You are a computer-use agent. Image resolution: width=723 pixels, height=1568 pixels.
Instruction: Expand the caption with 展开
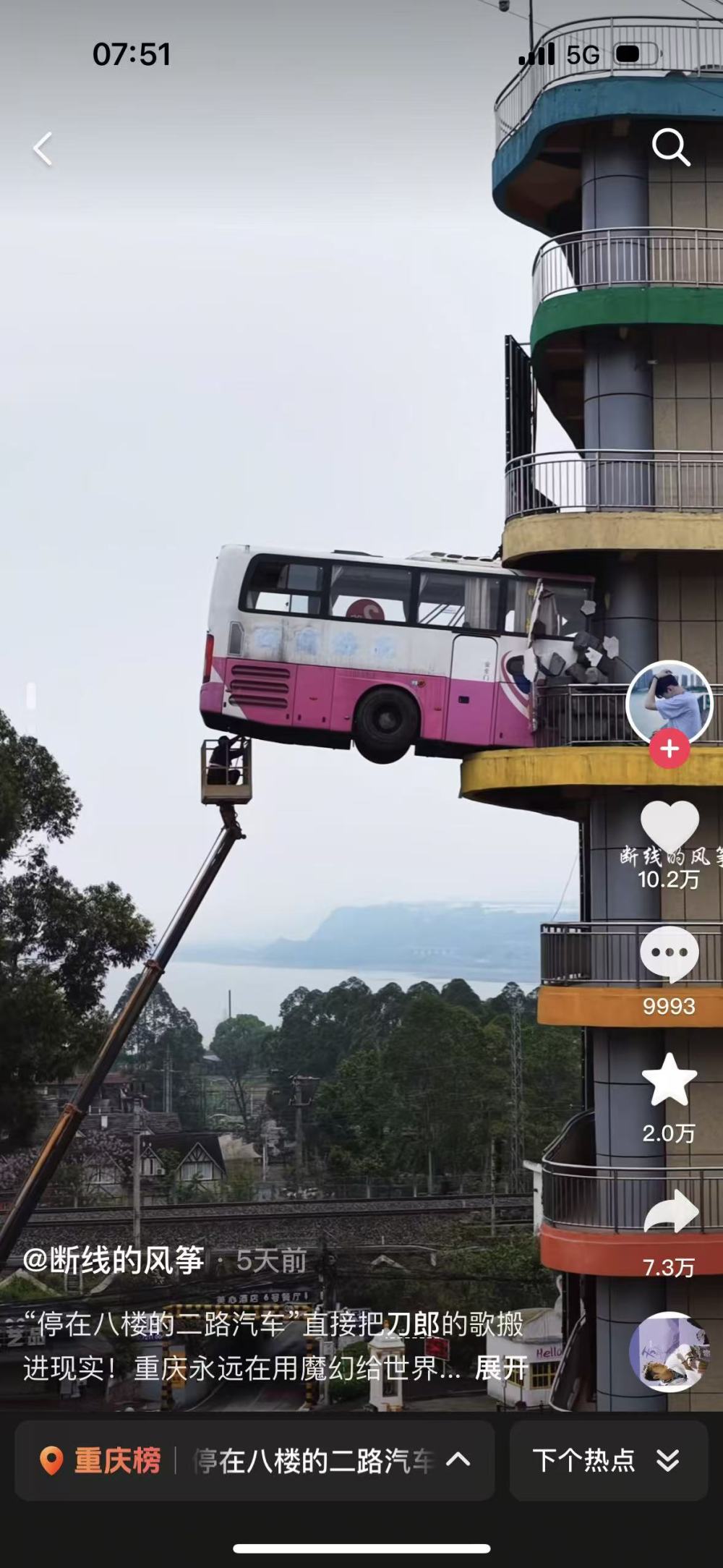pos(501,1368)
